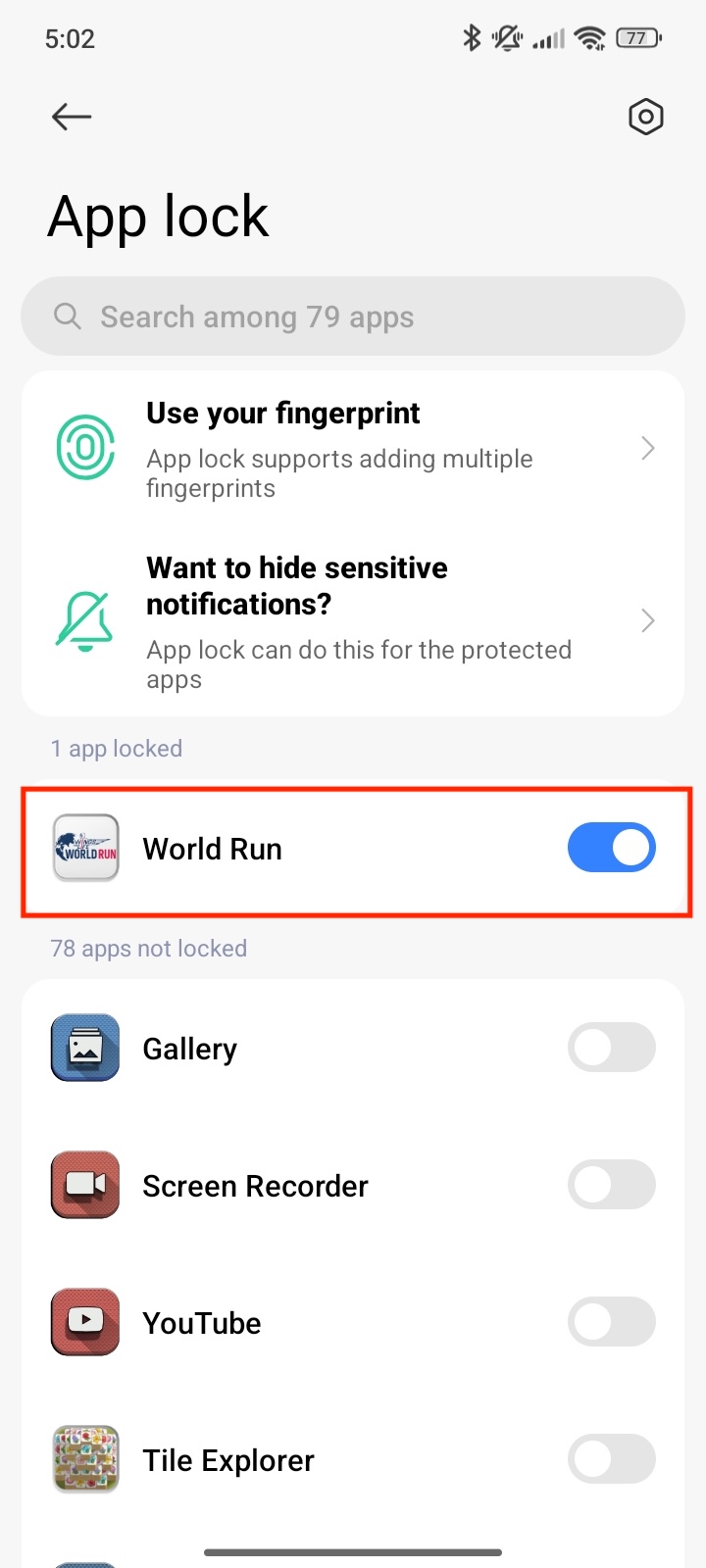Open App lock settings gear
706x1568 pixels.
point(645,118)
